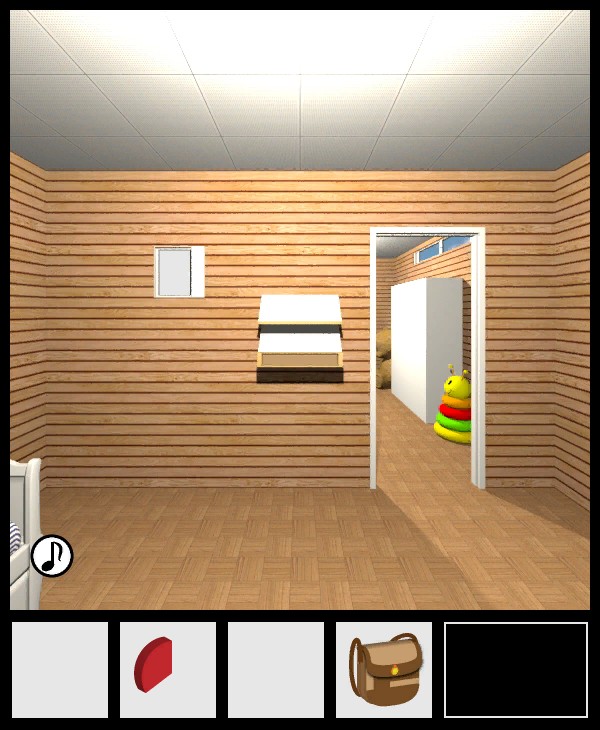
Task: Inspect the open box on the wall
Action: tap(300, 340)
